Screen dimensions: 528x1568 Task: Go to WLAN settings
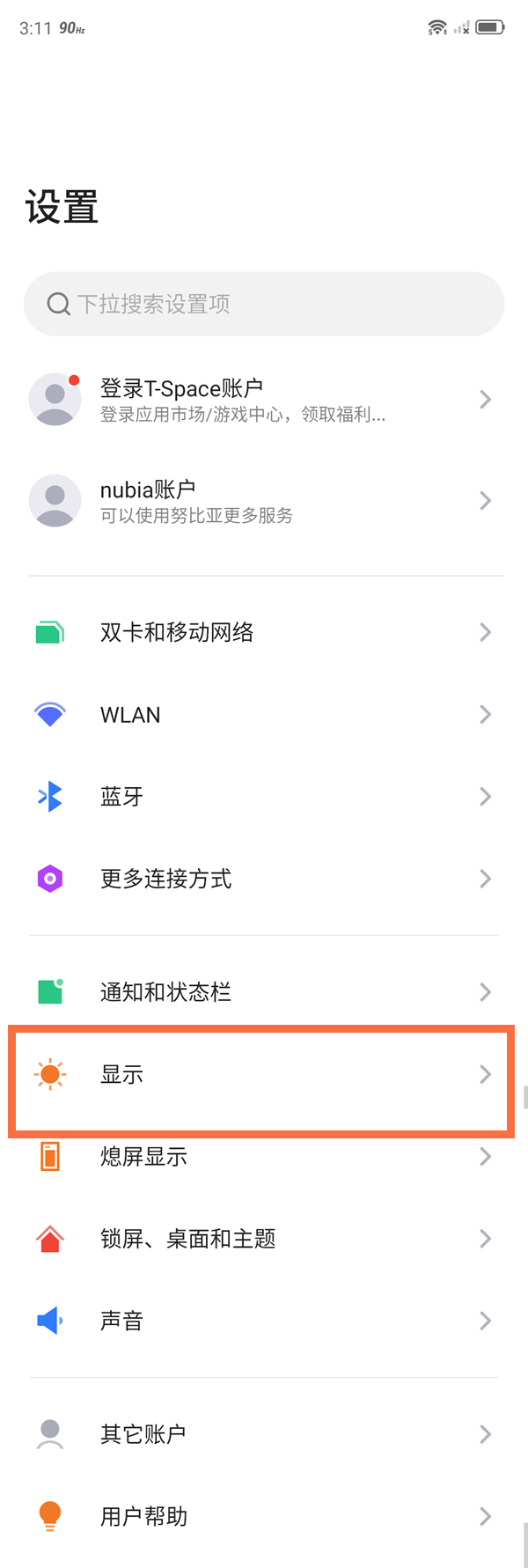(264, 714)
